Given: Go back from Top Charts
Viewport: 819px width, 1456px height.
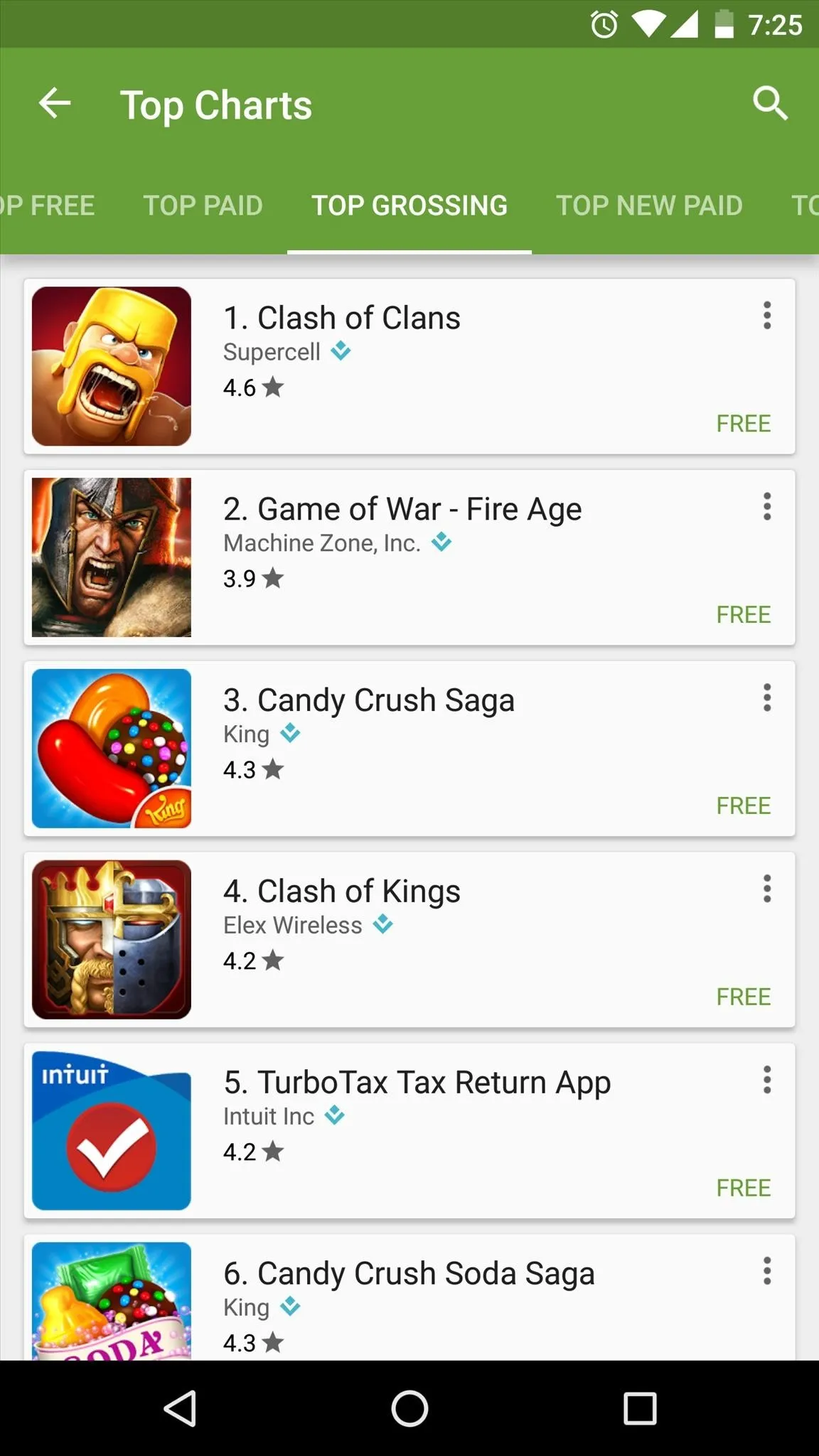Looking at the screenshot, I should click(x=55, y=104).
